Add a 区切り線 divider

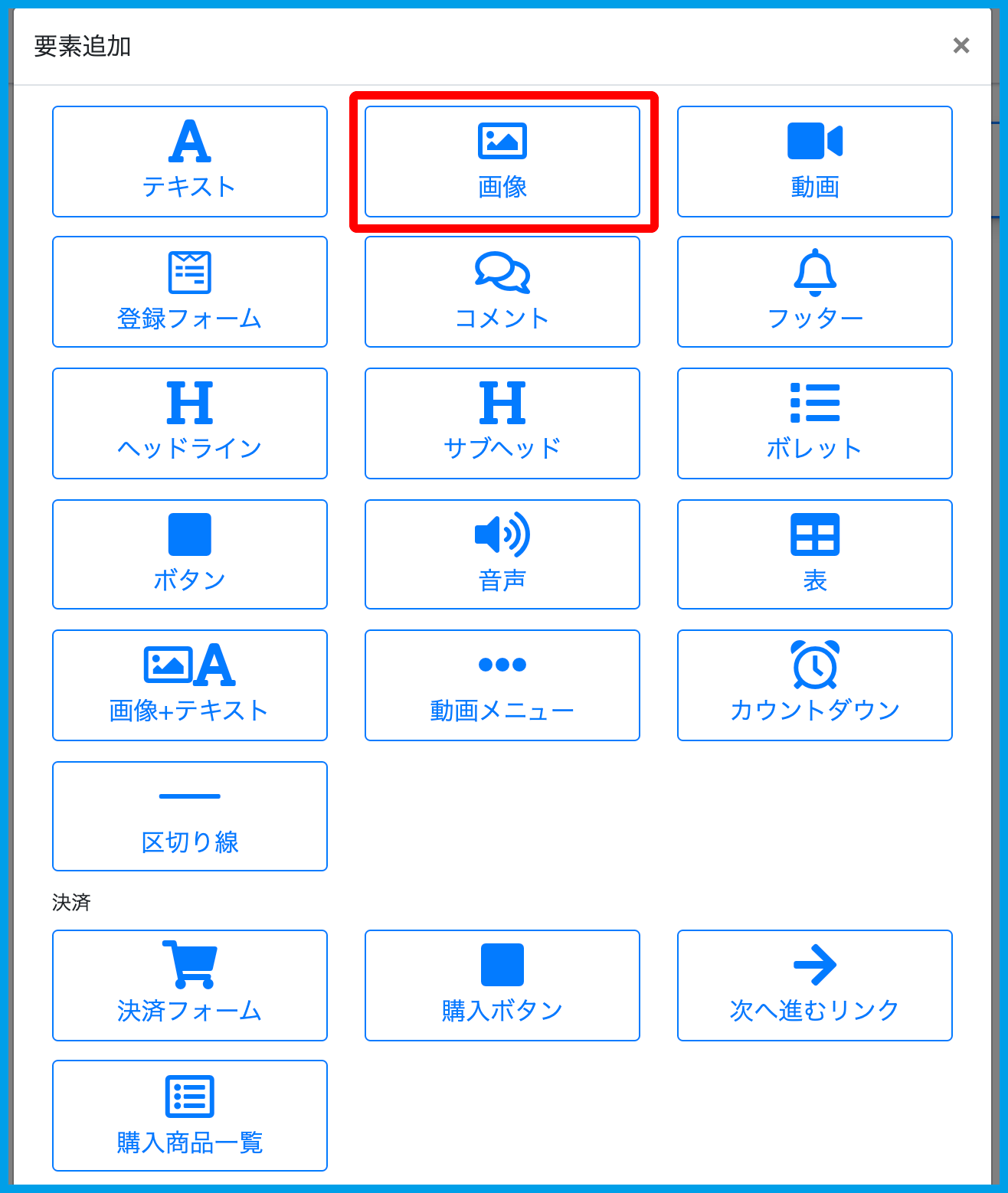(189, 816)
